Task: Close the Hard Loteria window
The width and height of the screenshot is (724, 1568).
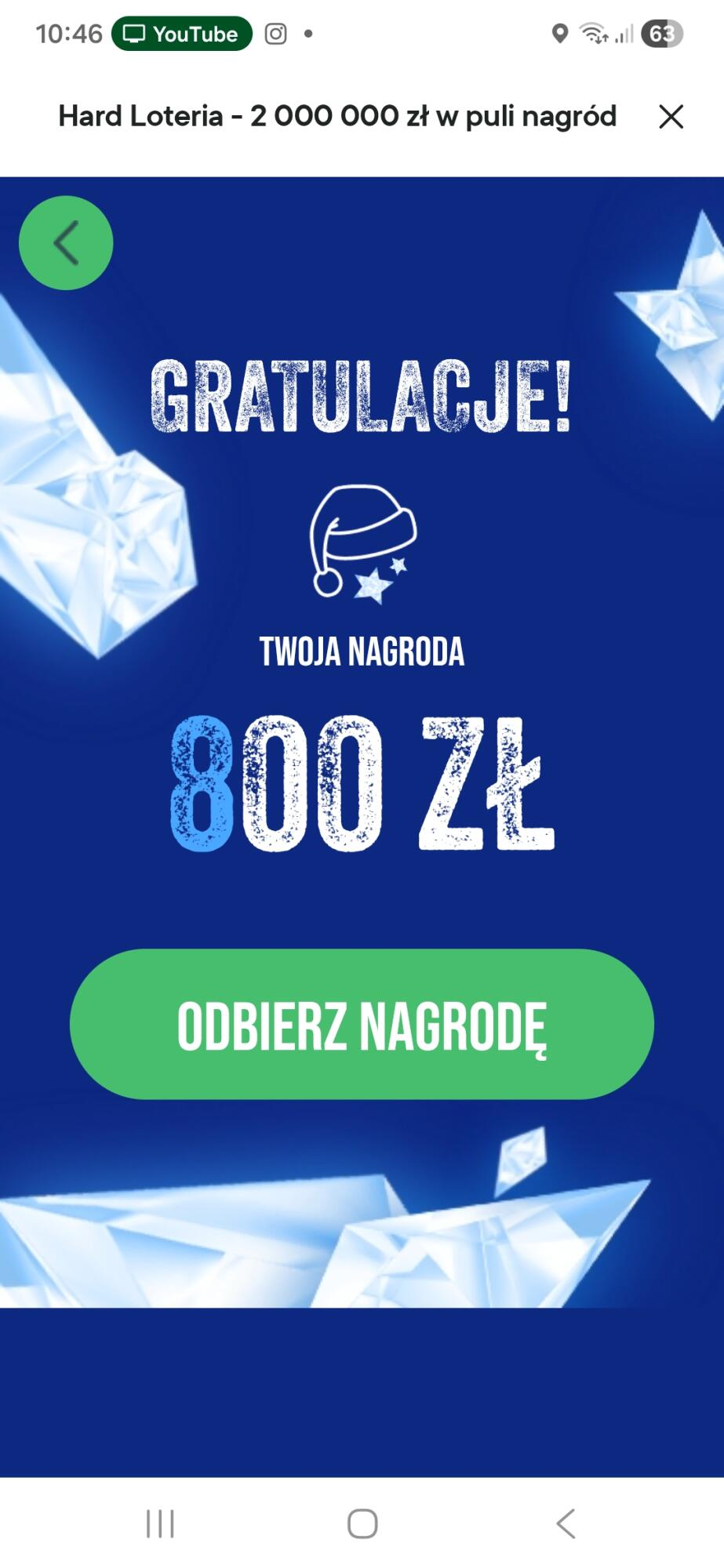Action: [x=671, y=117]
